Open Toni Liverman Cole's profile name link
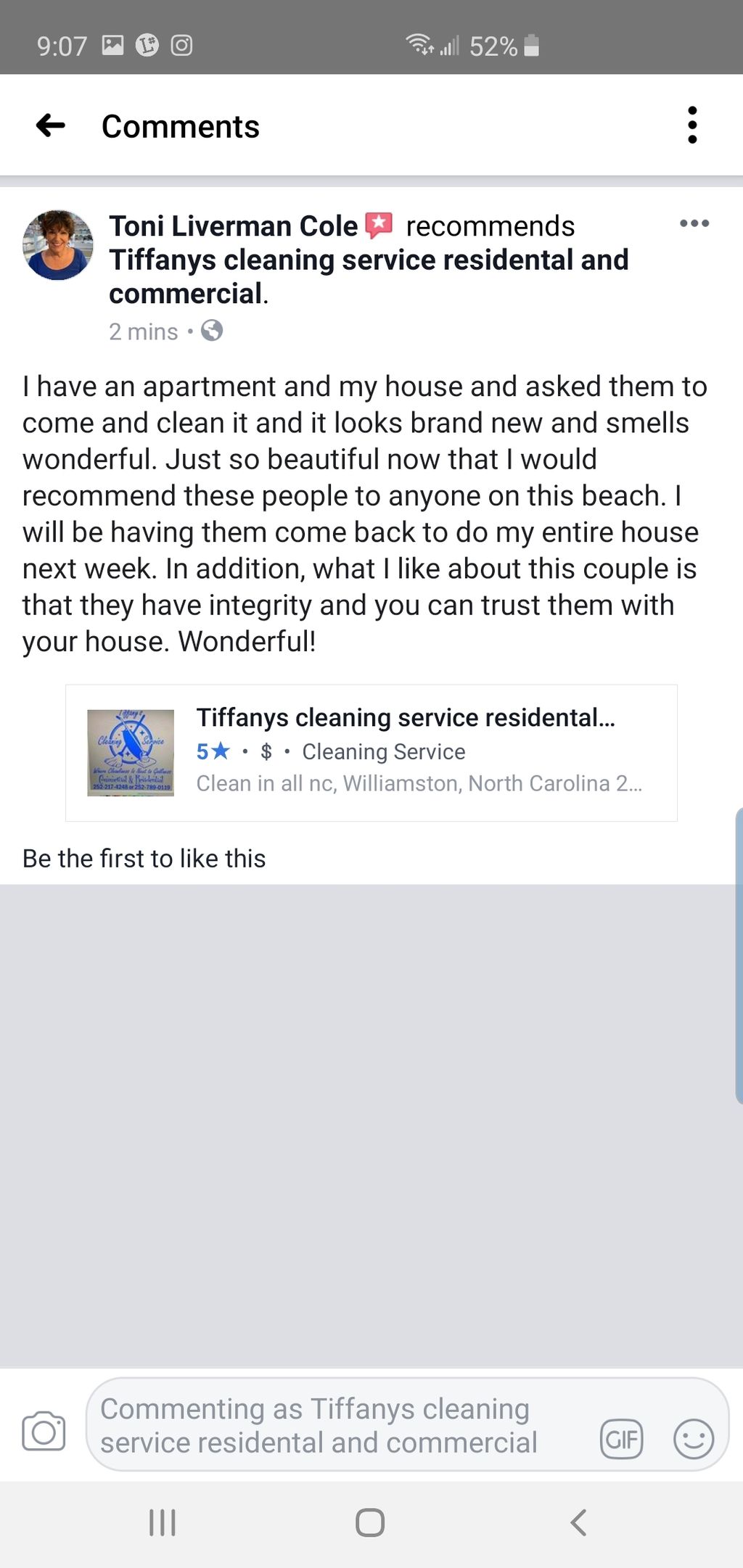 pyautogui.click(x=233, y=226)
